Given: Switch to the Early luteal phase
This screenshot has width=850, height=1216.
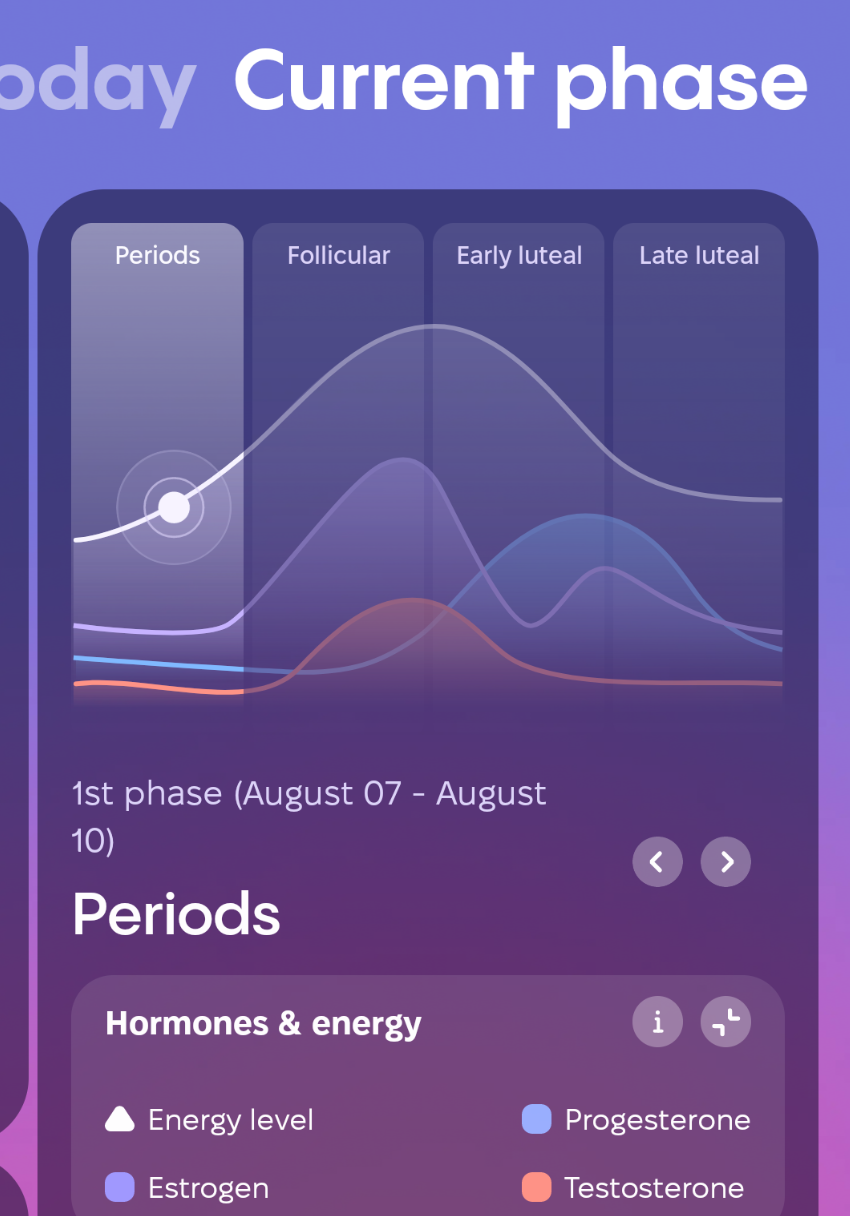Looking at the screenshot, I should [x=518, y=256].
